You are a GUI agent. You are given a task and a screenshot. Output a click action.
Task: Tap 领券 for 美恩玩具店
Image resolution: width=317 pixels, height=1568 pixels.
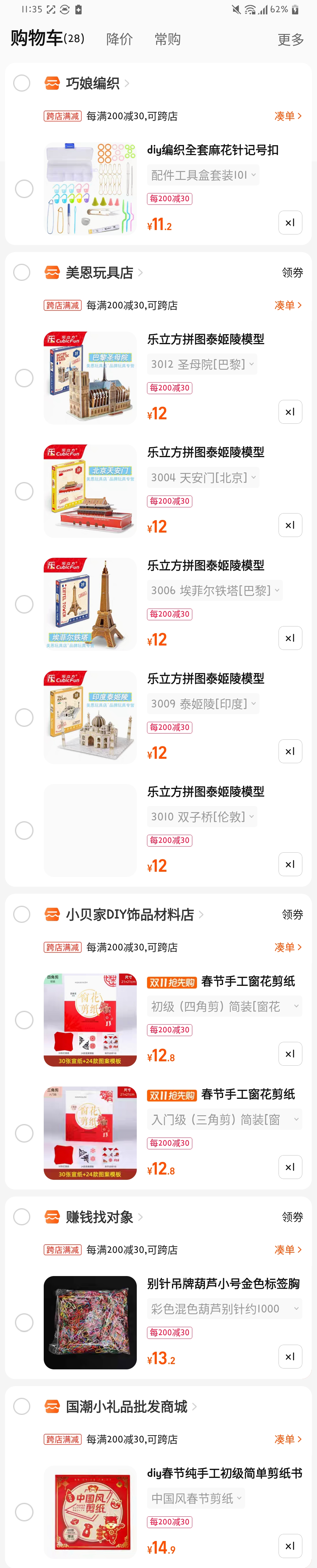(x=292, y=273)
